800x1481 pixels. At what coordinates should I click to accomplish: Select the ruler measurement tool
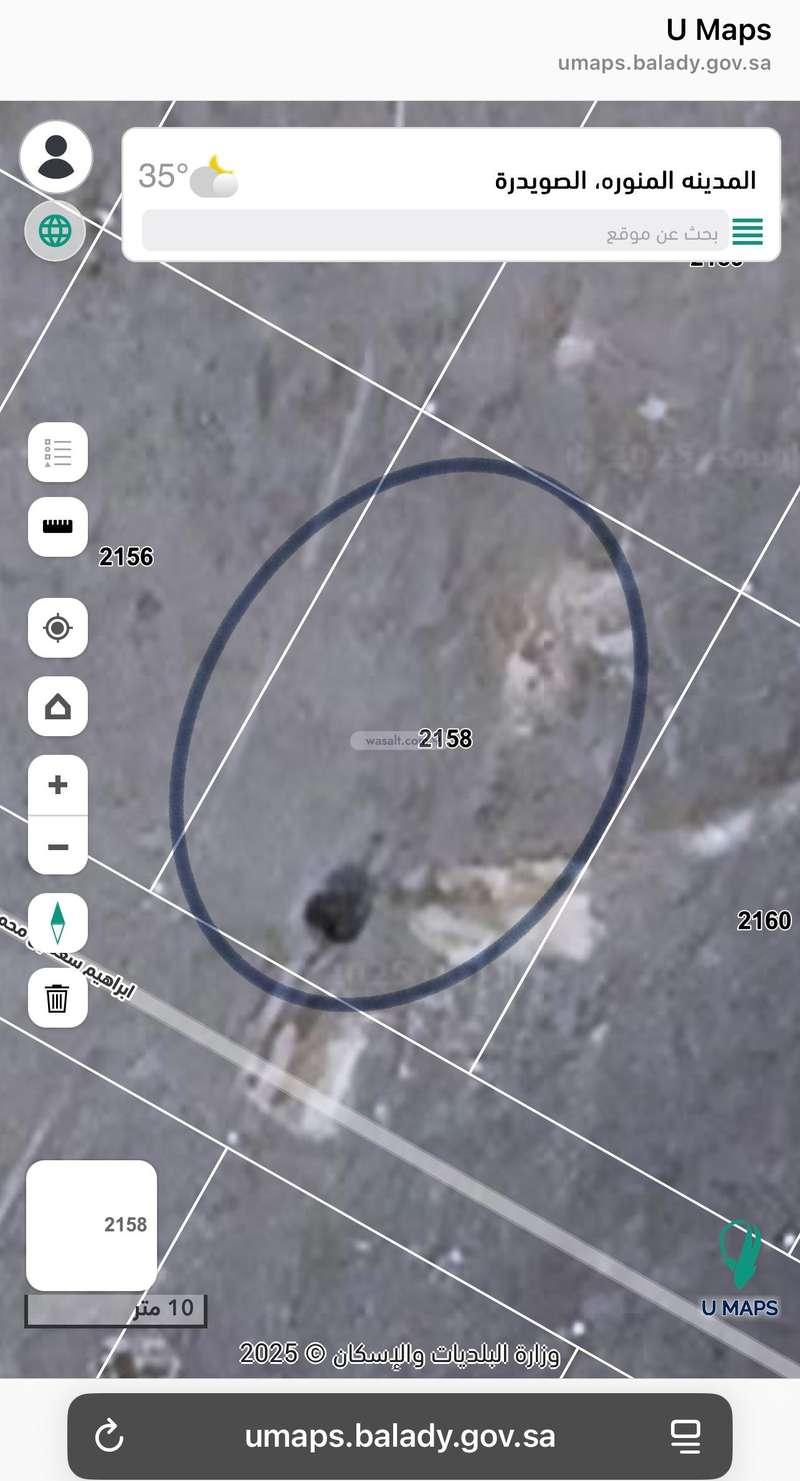tap(58, 526)
